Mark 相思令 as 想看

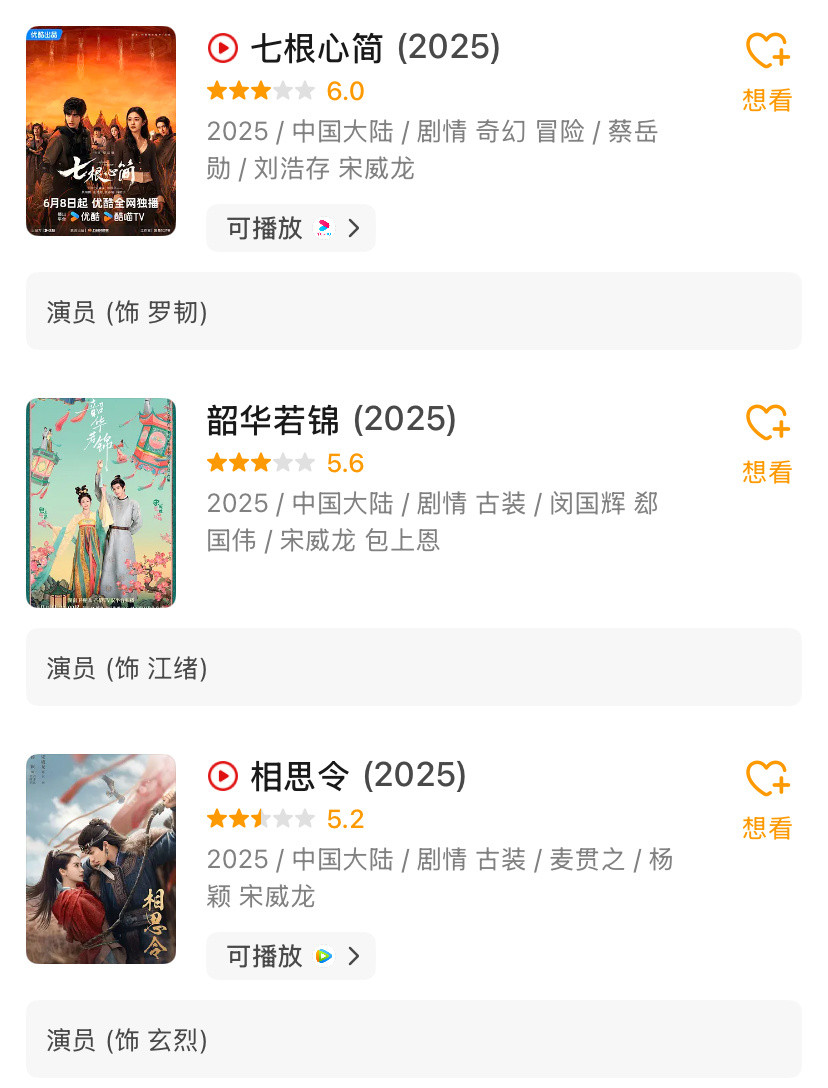pyautogui.click(x=767, y=798)
